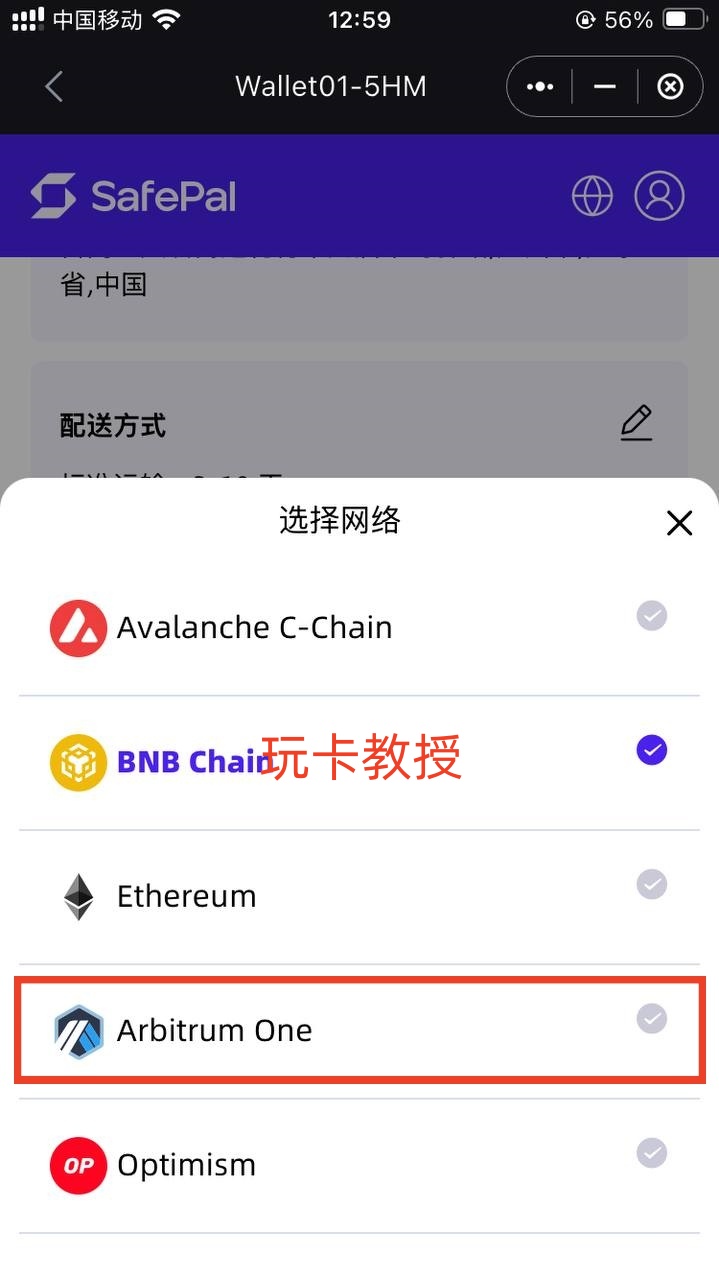Choose the BNB Chain network

click(x=359, y=762)
